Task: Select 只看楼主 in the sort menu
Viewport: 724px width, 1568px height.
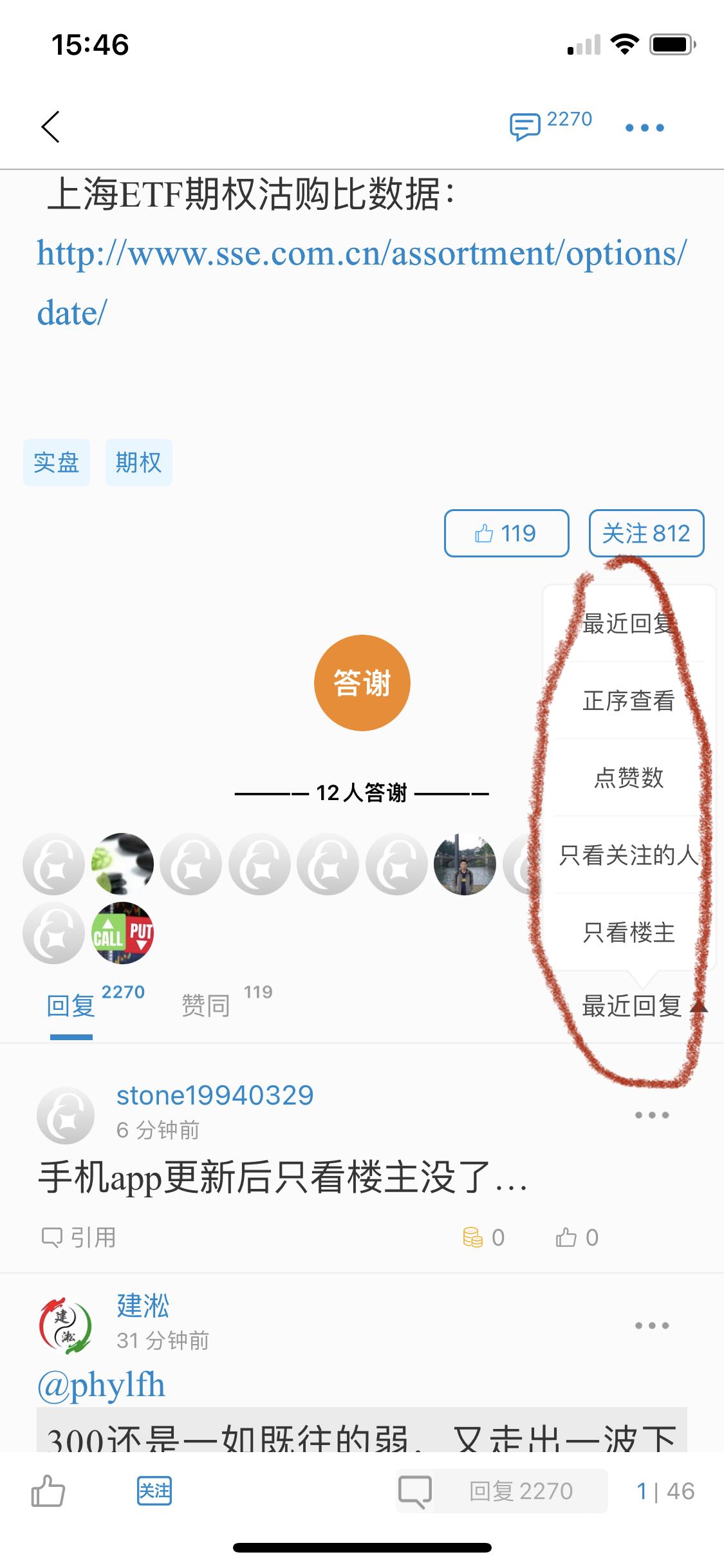Action: 629,932
